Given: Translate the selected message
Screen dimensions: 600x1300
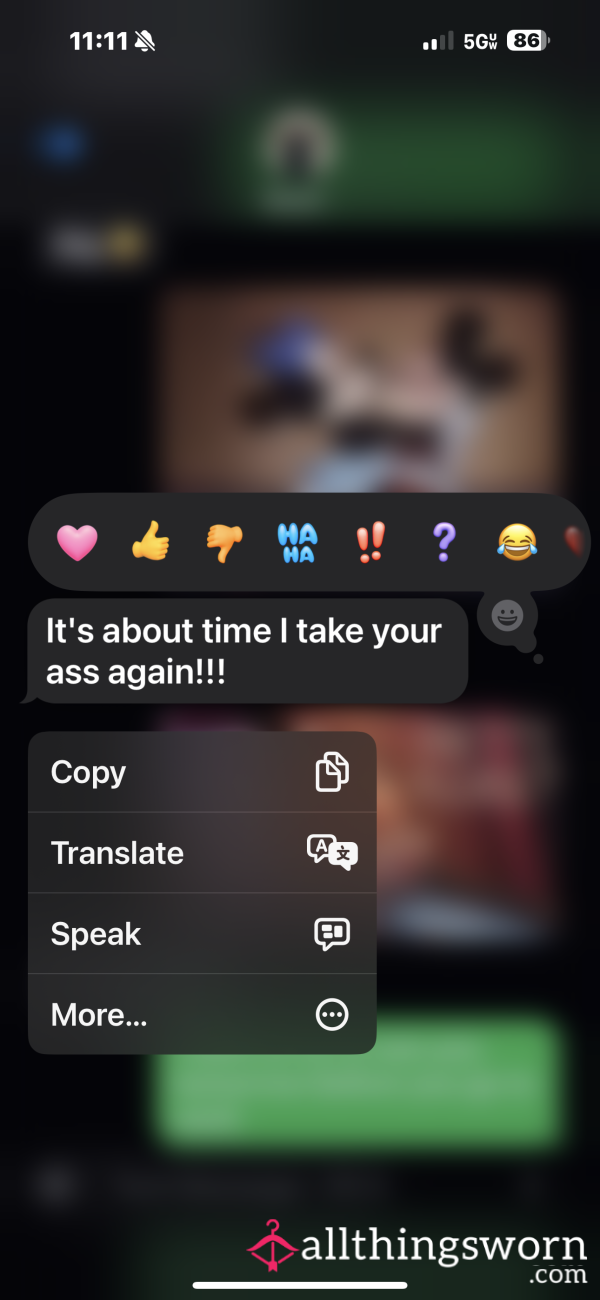Looking at the screenshot, I should point(202,853).
